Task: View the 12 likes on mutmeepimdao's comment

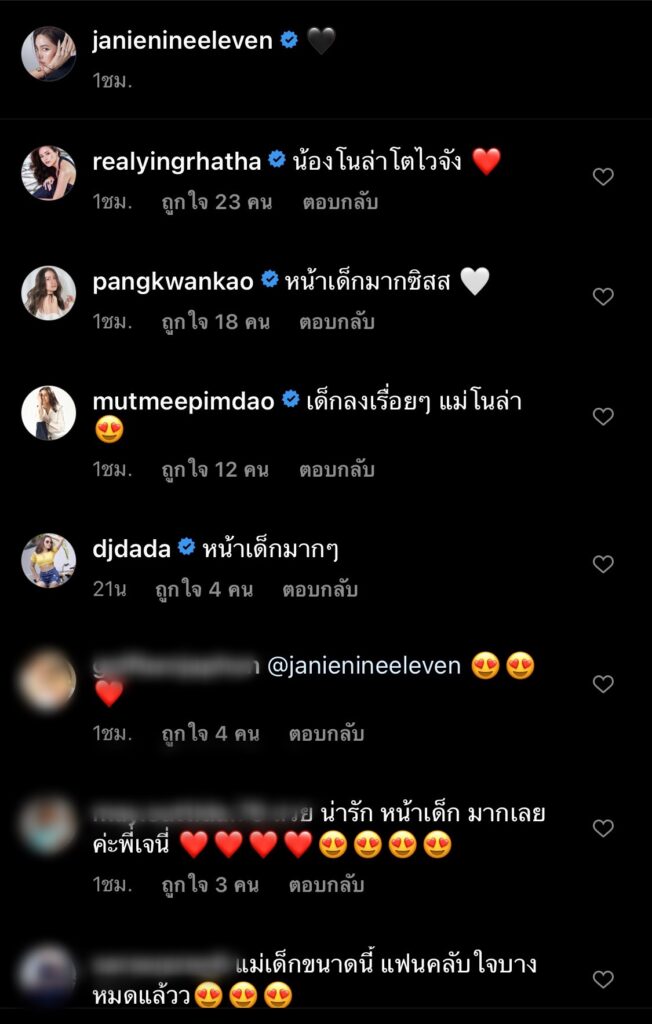Action: coord(215,469)
